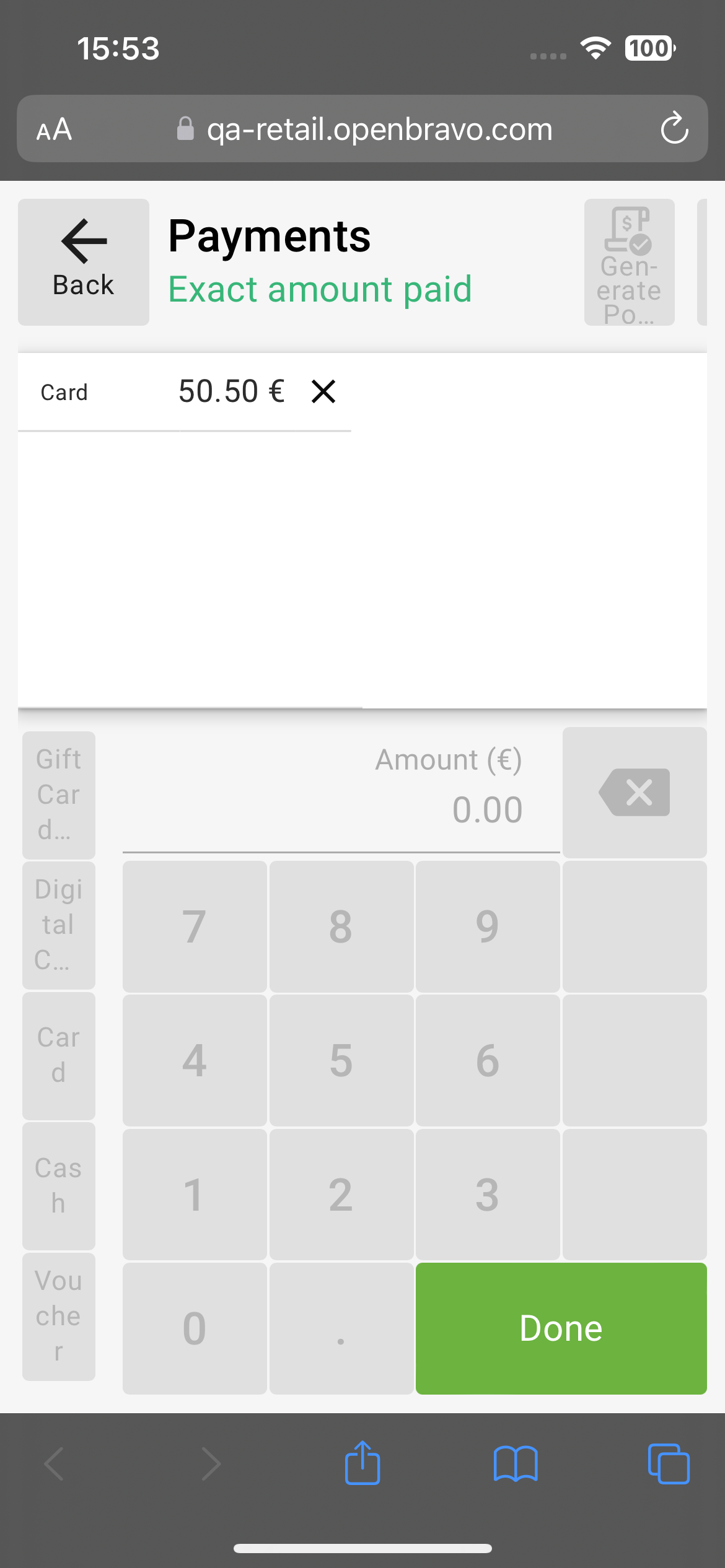Remove the 50.50 € Card payment
The width and height of the screenshot is (725, 1568).
click(323, 391)
